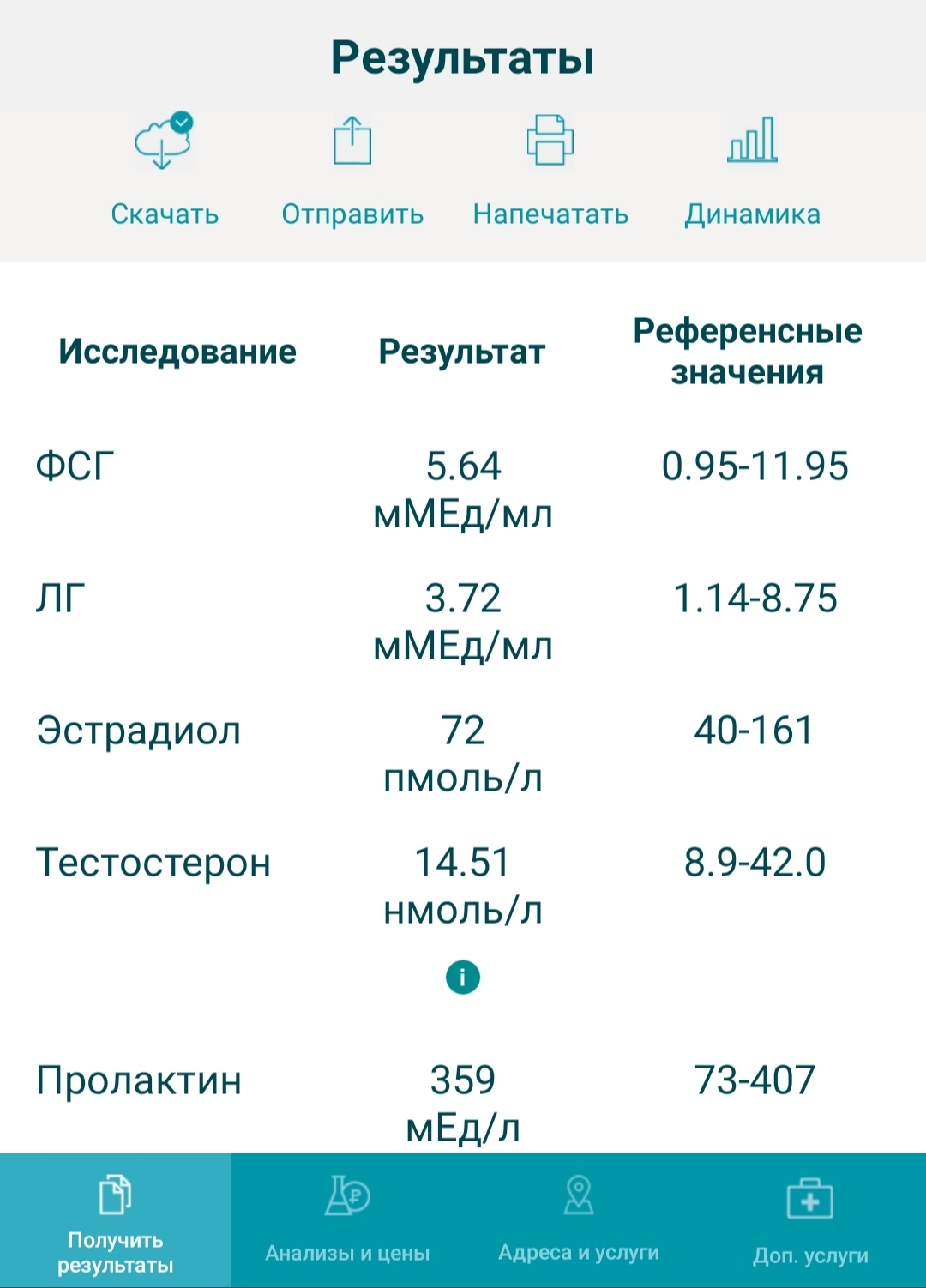Download results with Скачать
Screen dimensions: 926x1288
point(164,170)
